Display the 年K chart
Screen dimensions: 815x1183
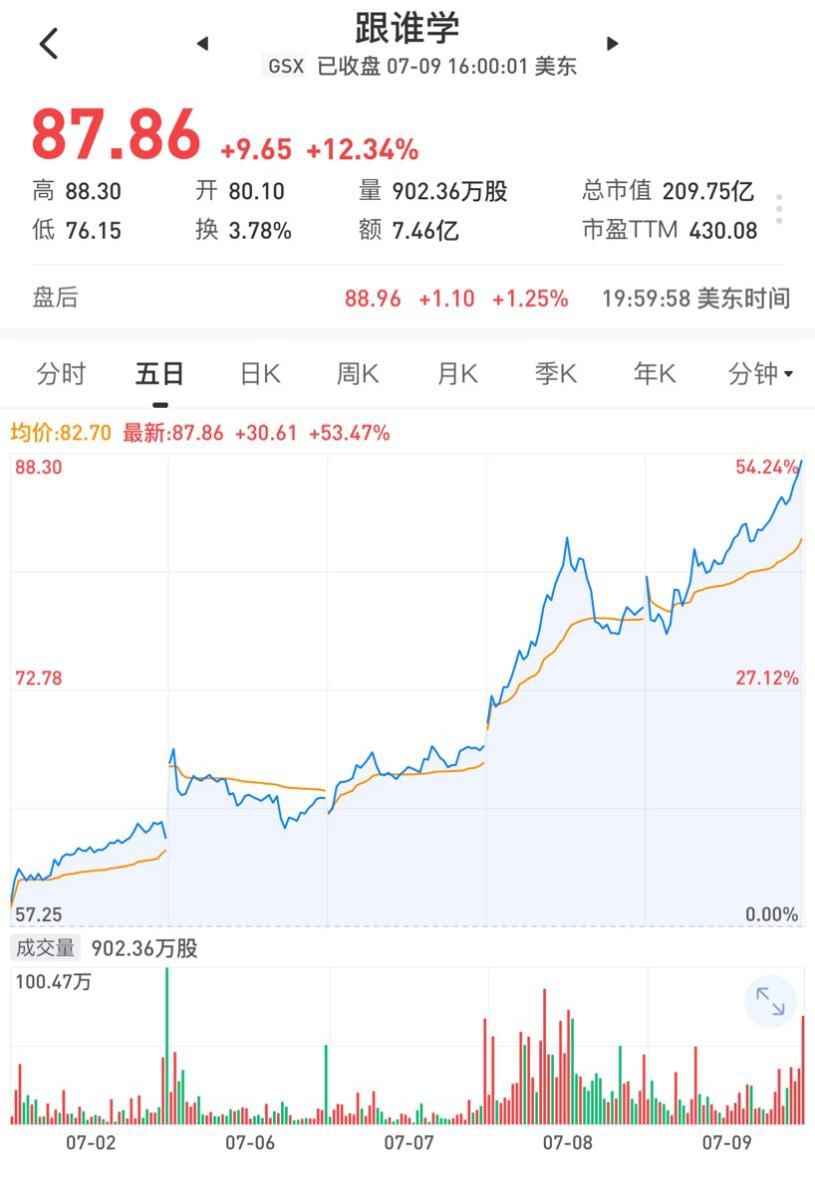pos(655,375)
